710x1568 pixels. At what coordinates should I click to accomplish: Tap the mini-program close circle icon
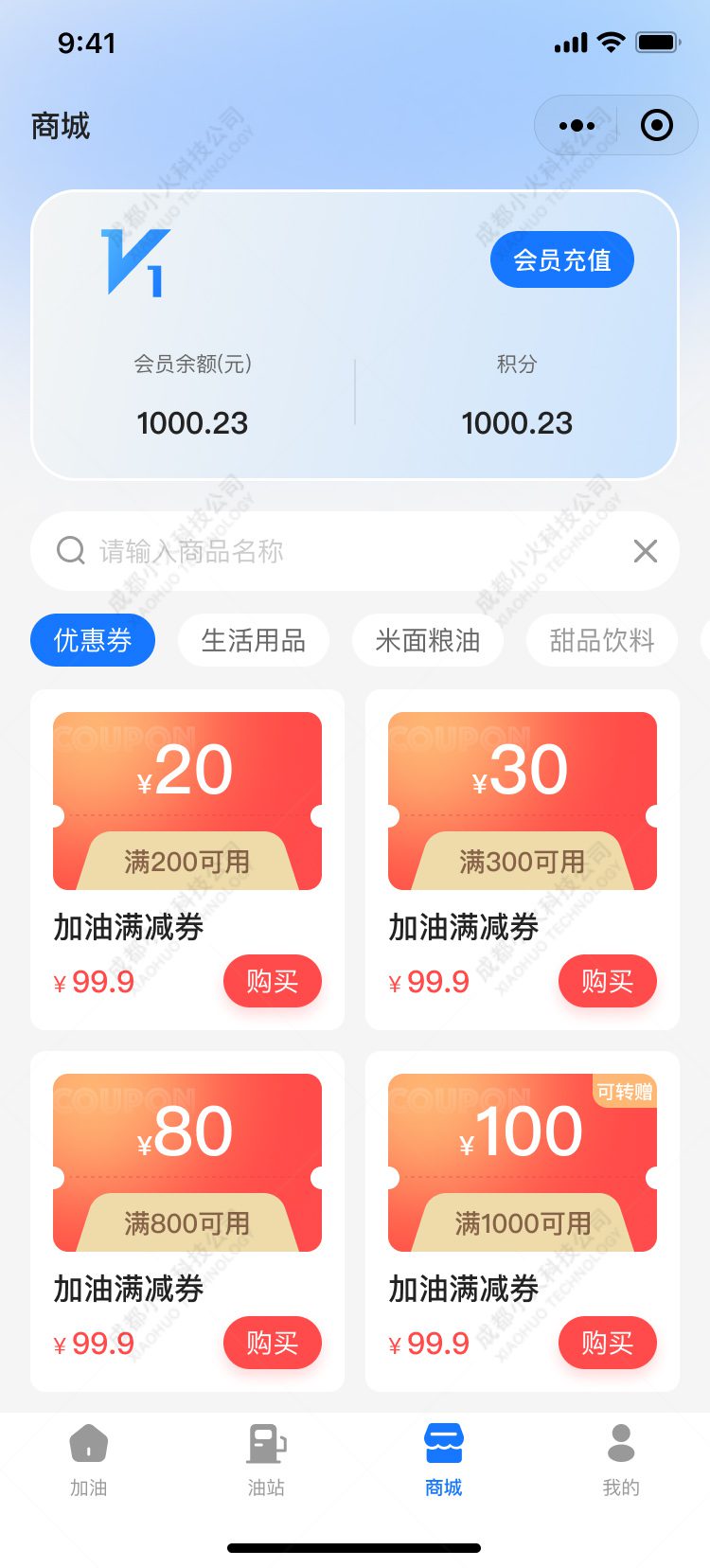656,124
